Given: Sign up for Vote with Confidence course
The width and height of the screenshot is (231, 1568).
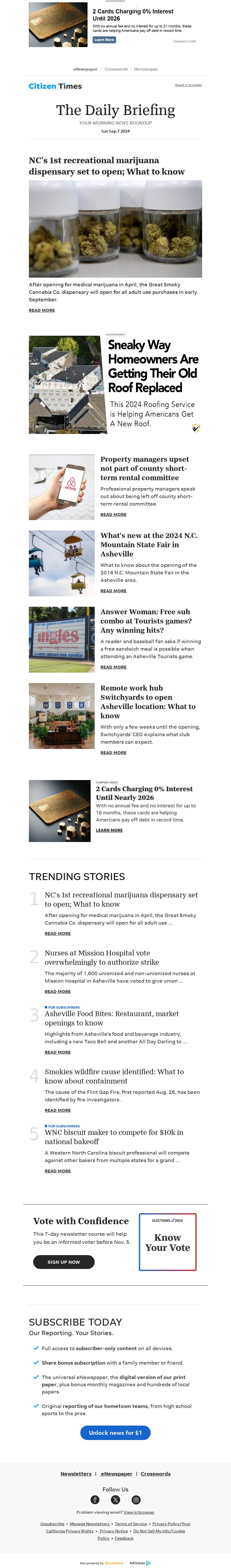Looking at the screenshot, I should (x=64, y=1262).
